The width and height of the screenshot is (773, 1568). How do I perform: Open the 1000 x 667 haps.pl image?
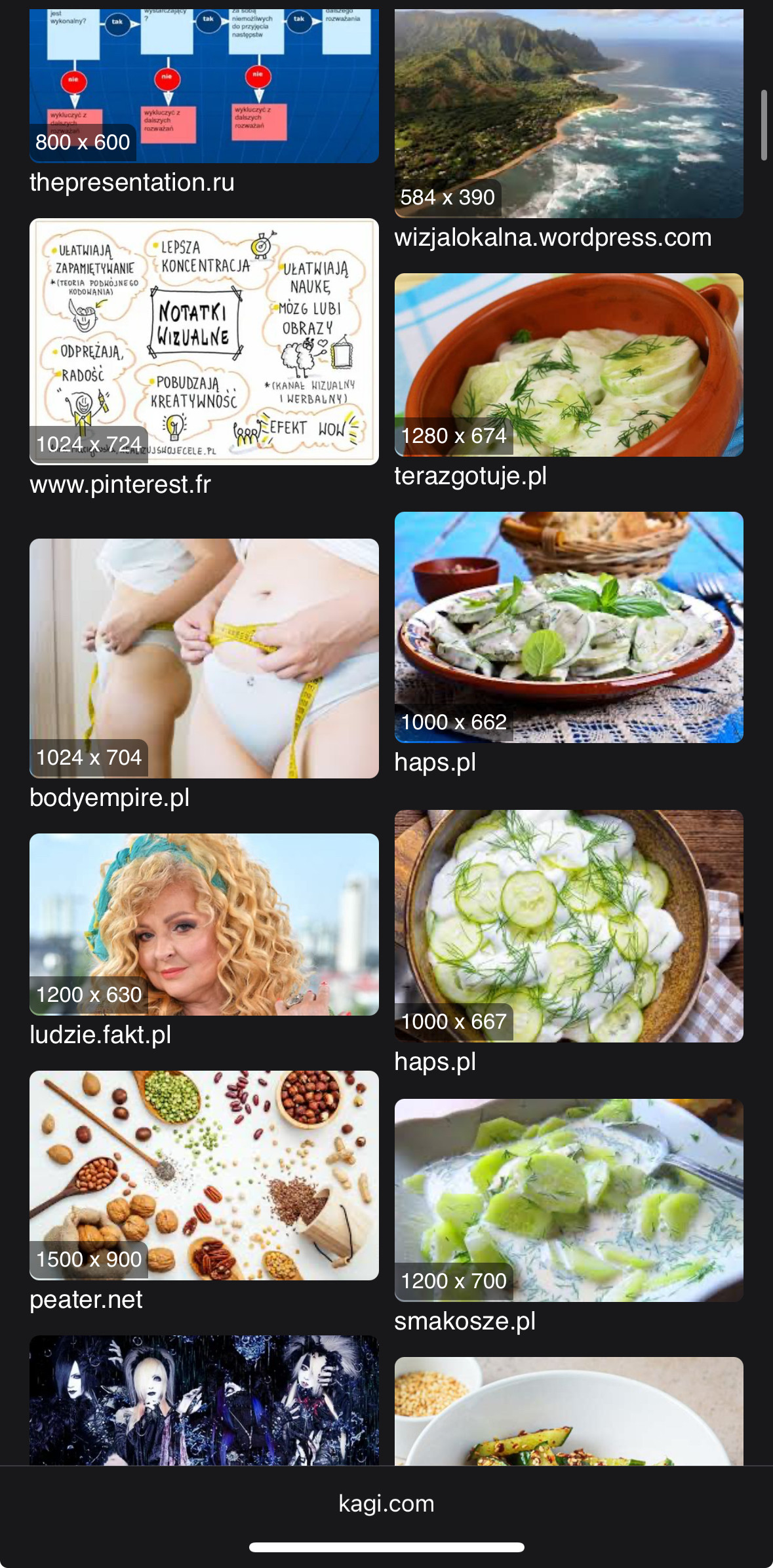[568, 925]
